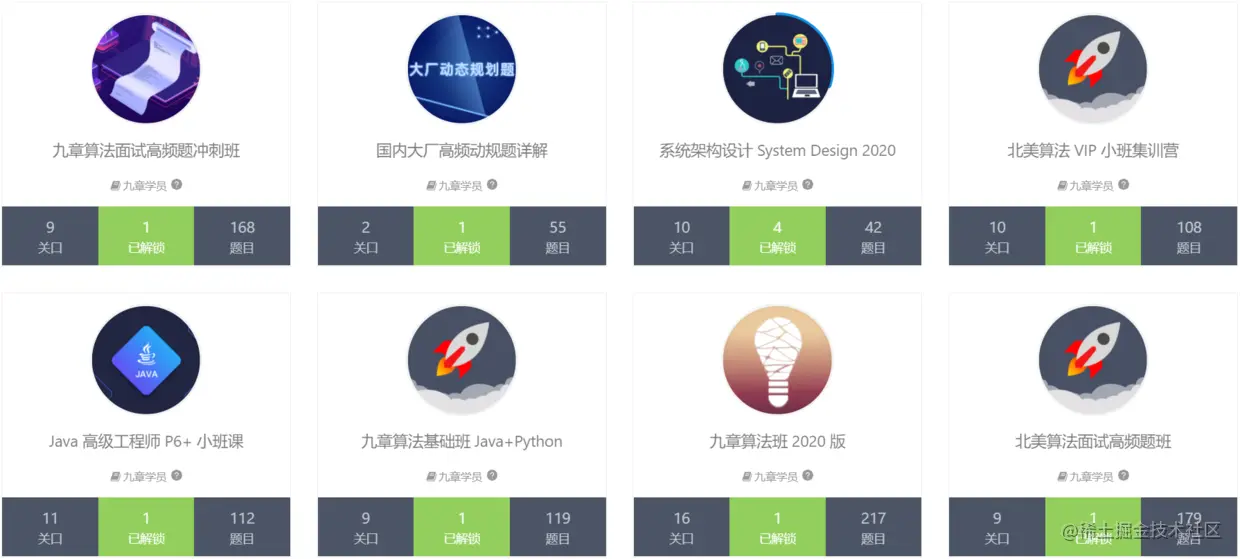1240x559 pixels.
Task: Tap help icon under 国内大厂高频动规题详解
Action: coord(492,185)
